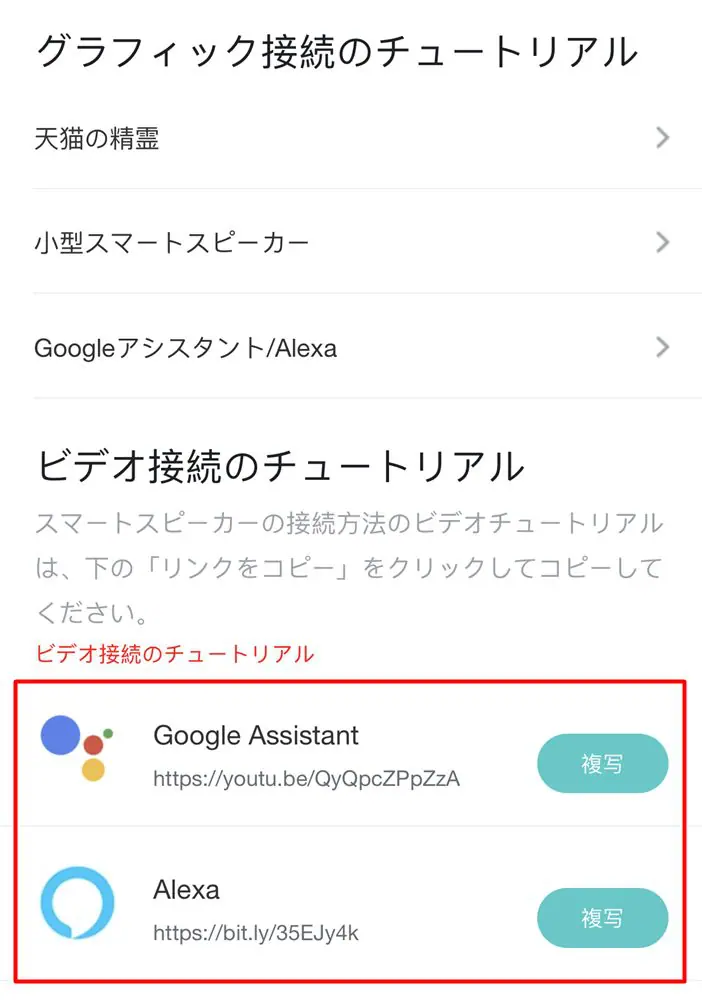
Task: Open the Googleアシスタント/Alexa tutorial row
Action: pyautogui.click(x=350, y=347)
